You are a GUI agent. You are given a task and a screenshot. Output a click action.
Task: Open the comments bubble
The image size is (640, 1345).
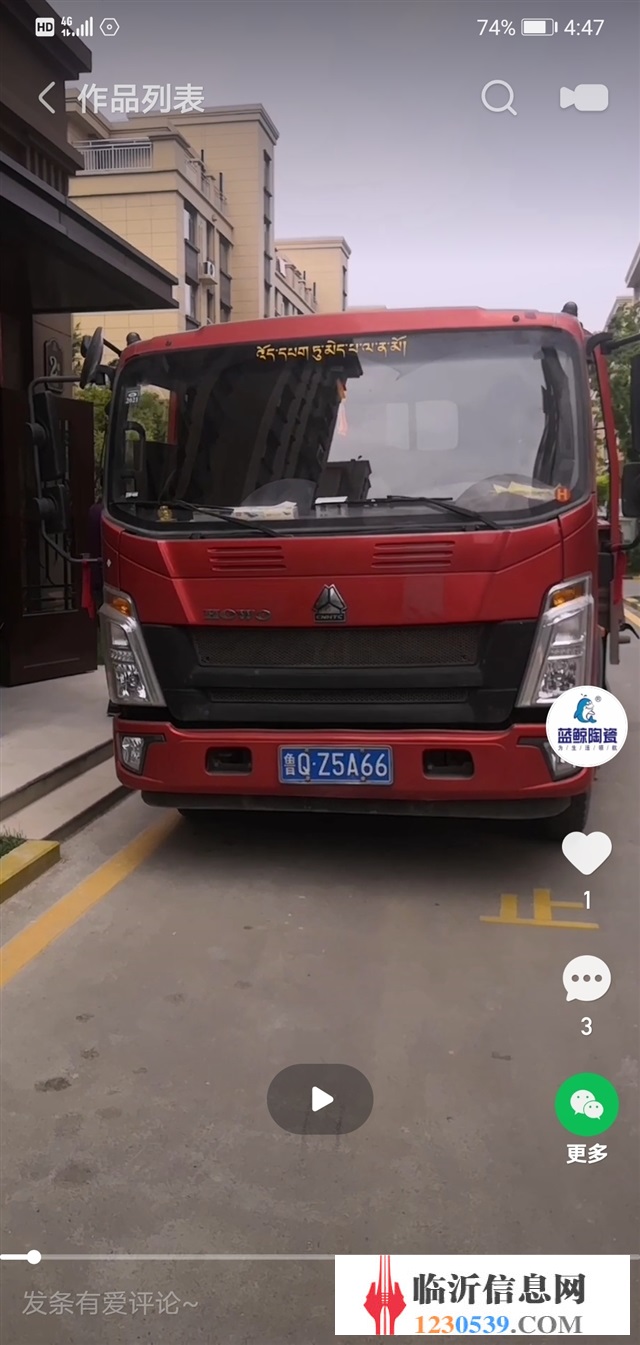pyautogui.click(x=587, y=979)
